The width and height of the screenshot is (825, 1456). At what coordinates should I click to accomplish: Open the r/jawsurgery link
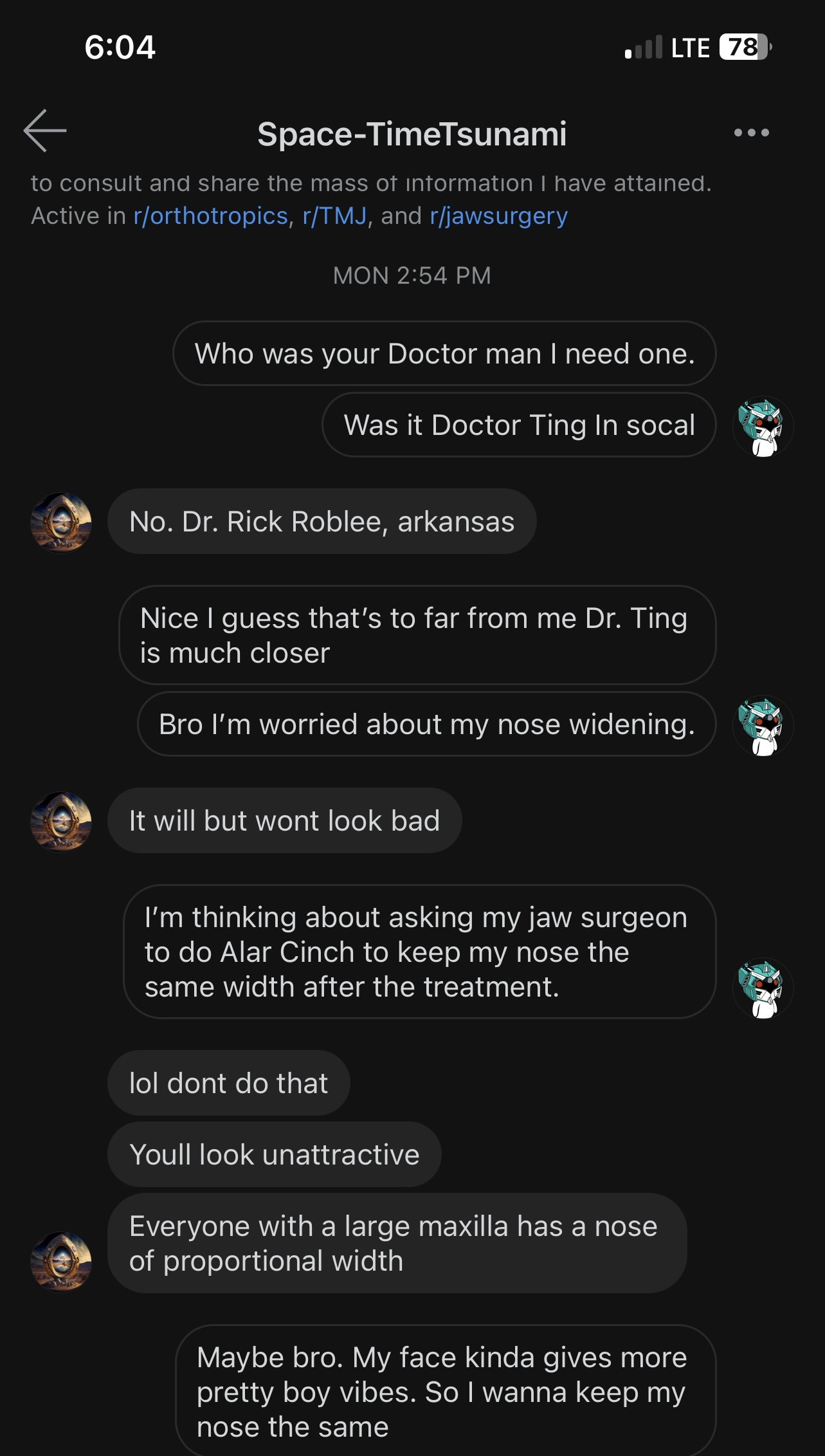click(499, 216)
